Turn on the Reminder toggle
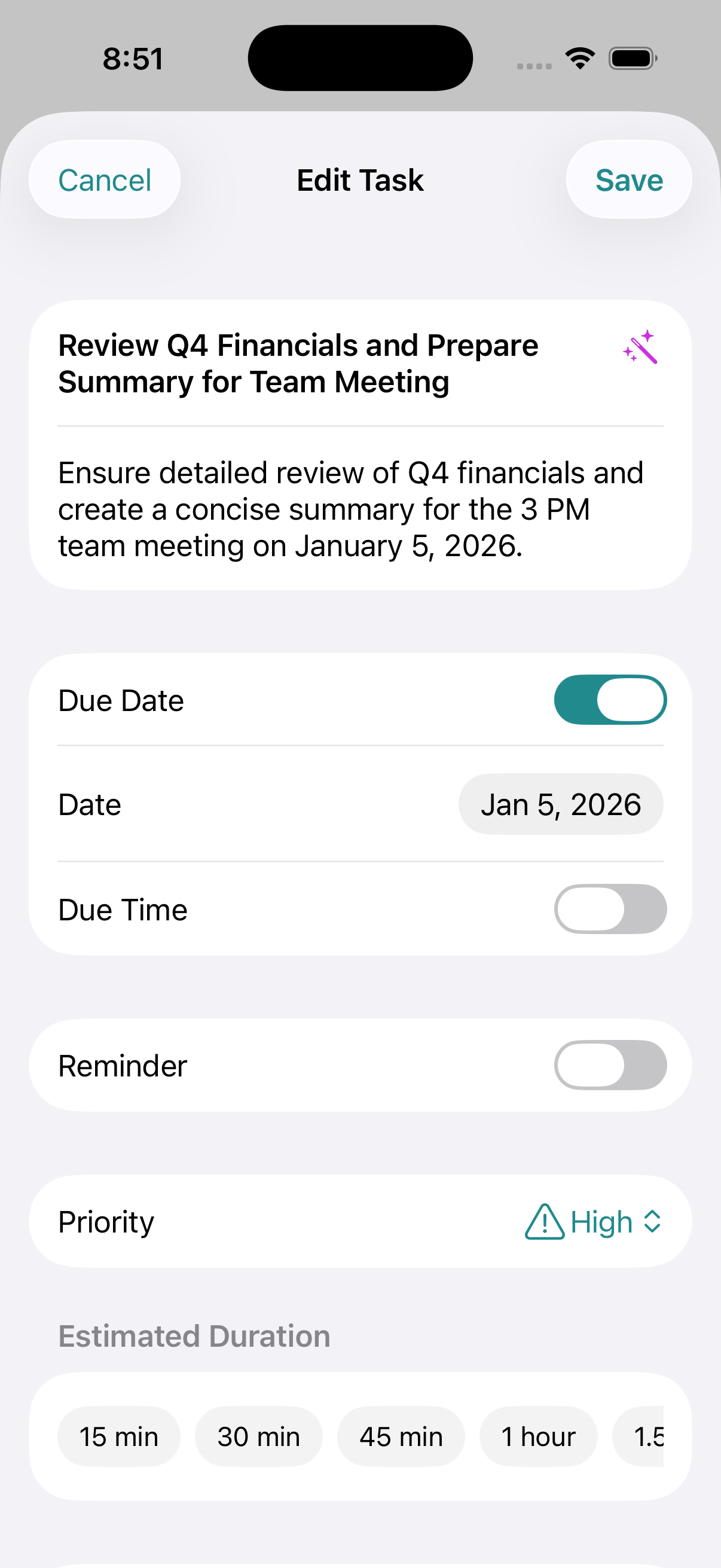Screen dimensions: 721x1568 tap(610, 1065)
